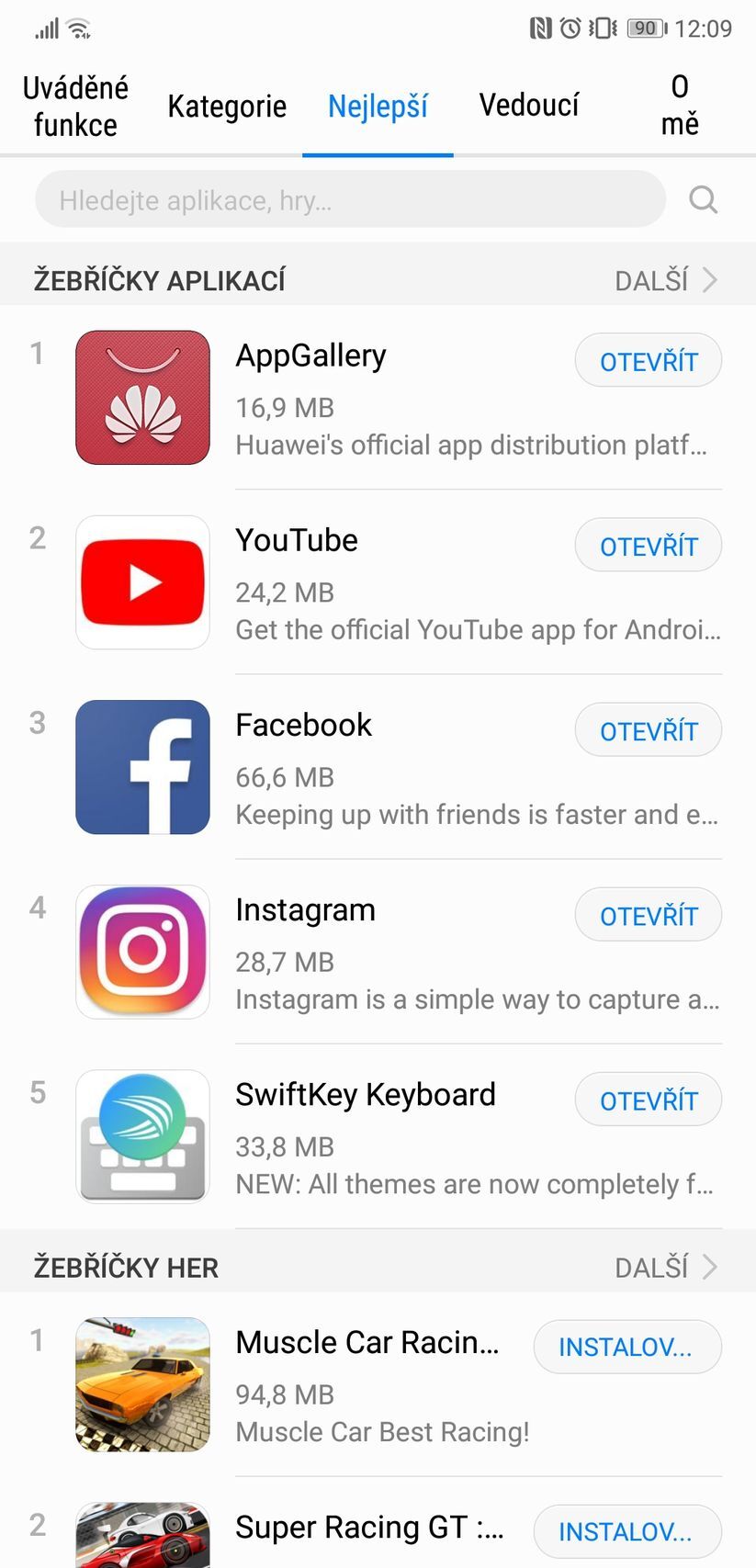Viewport: 756px width, 1568px height.
Task: Tap the search field Hledejte aplikace
Action: 349,199
